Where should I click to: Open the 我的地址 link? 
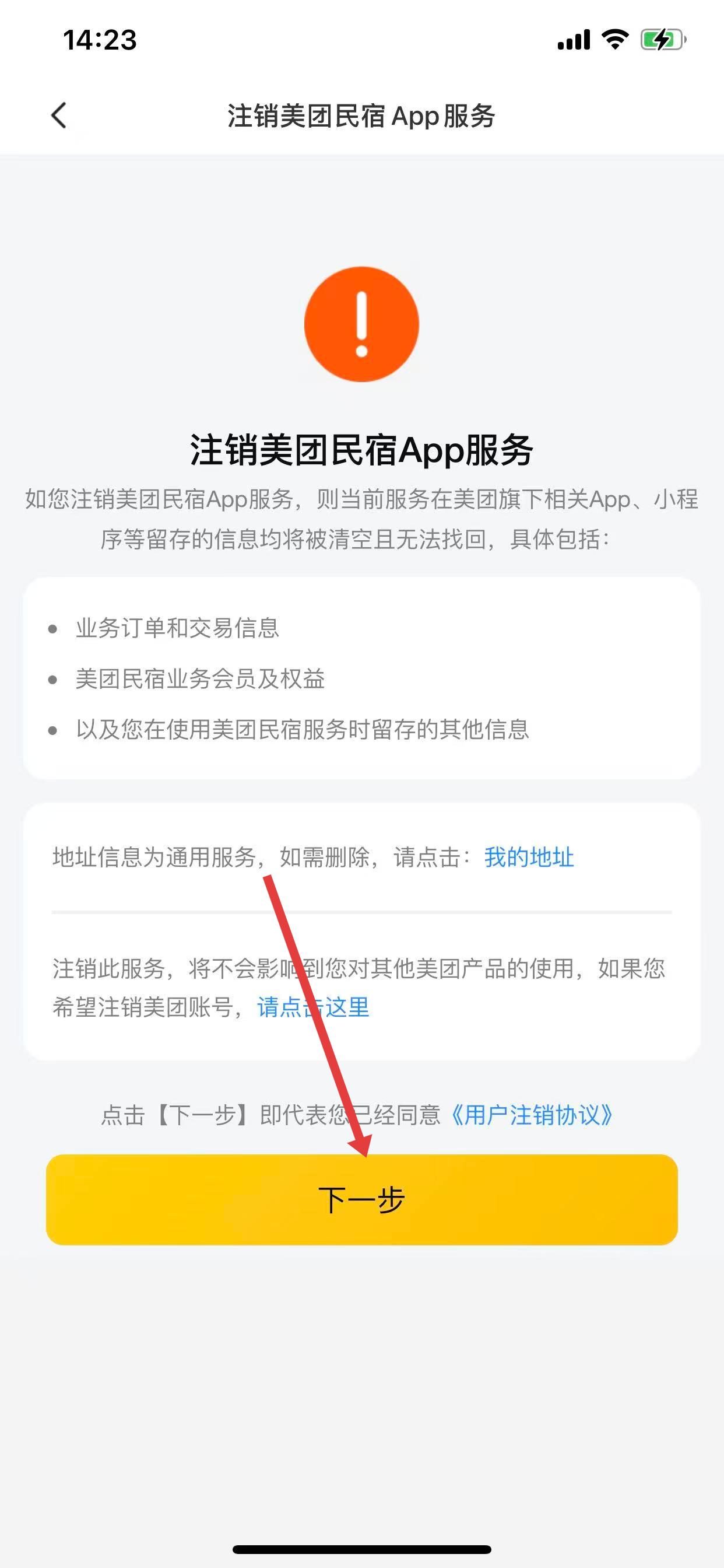tap(529, 857)
